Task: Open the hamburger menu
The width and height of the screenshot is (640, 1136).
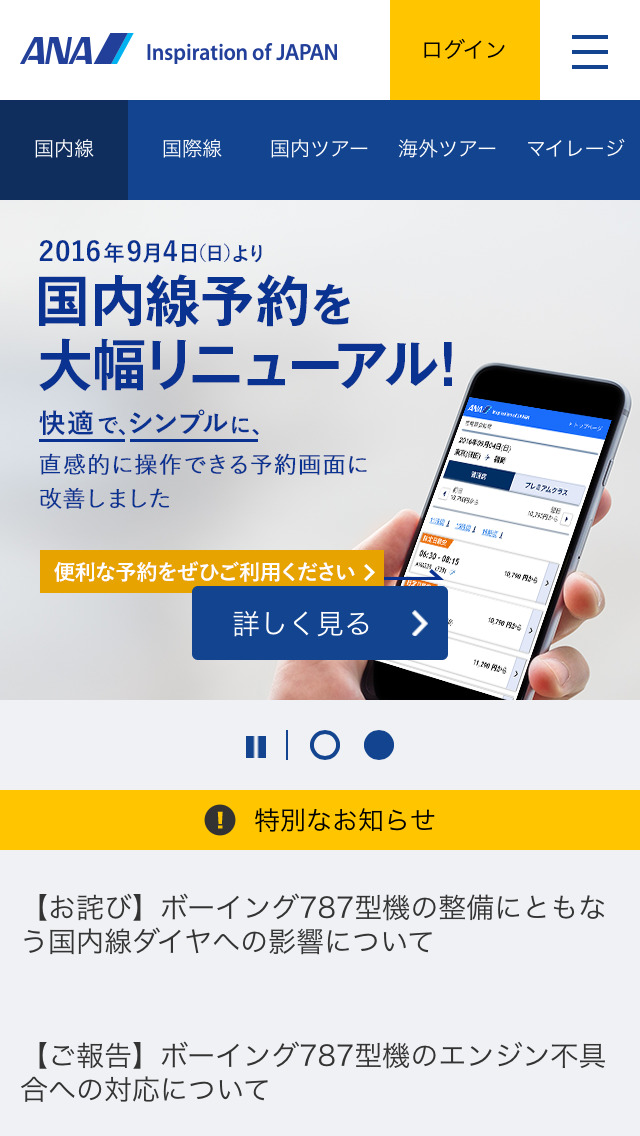Action: [590, 51]
